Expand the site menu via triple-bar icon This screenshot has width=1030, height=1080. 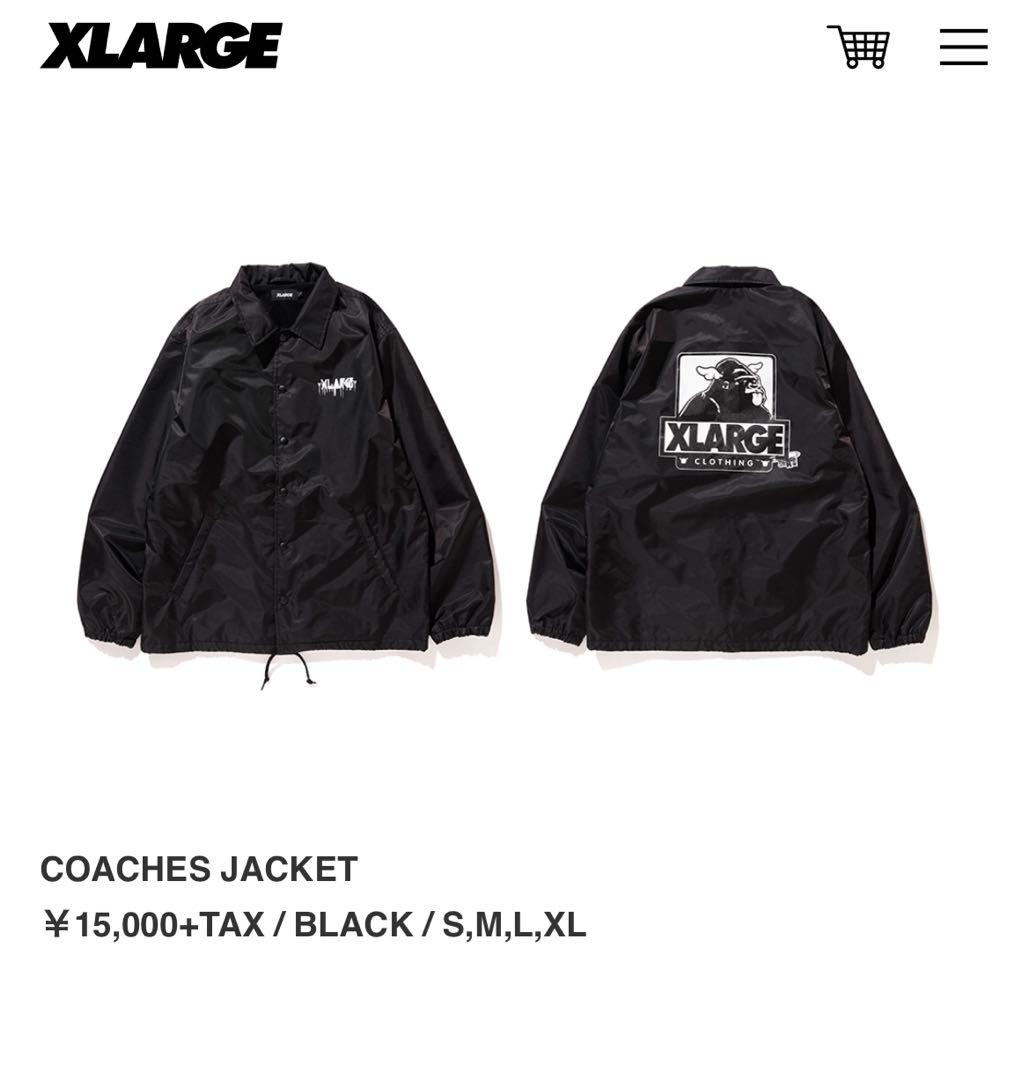963,47
